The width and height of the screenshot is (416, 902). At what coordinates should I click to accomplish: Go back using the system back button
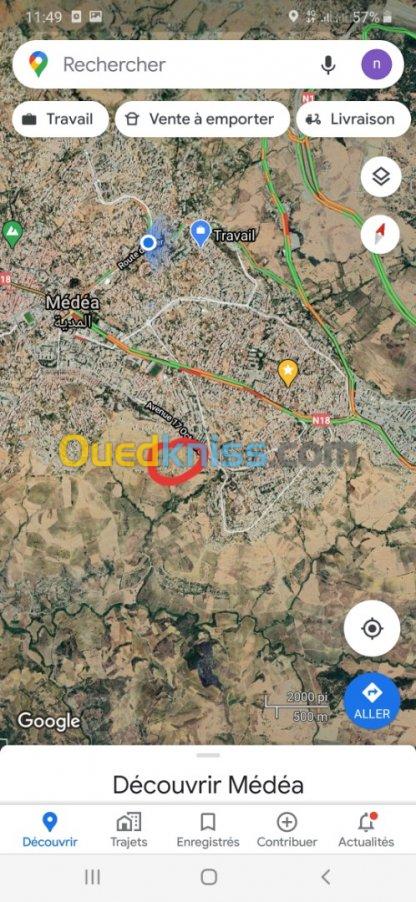[x=326, y=877]
